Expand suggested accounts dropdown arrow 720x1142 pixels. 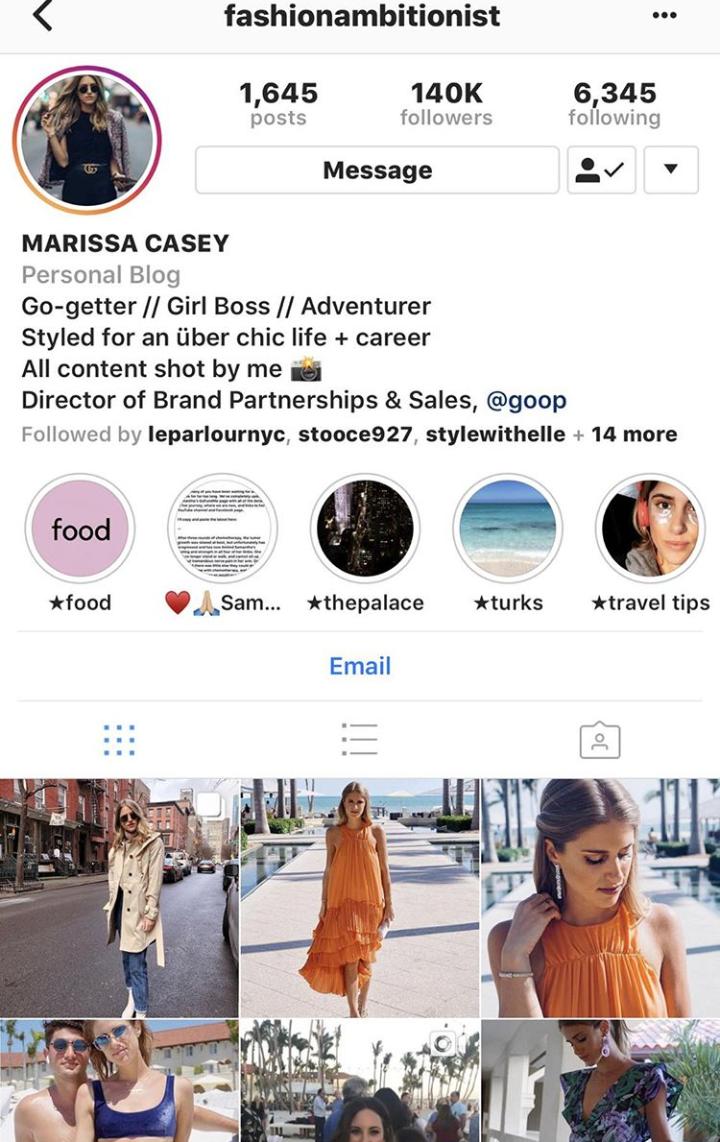point(671,170)
